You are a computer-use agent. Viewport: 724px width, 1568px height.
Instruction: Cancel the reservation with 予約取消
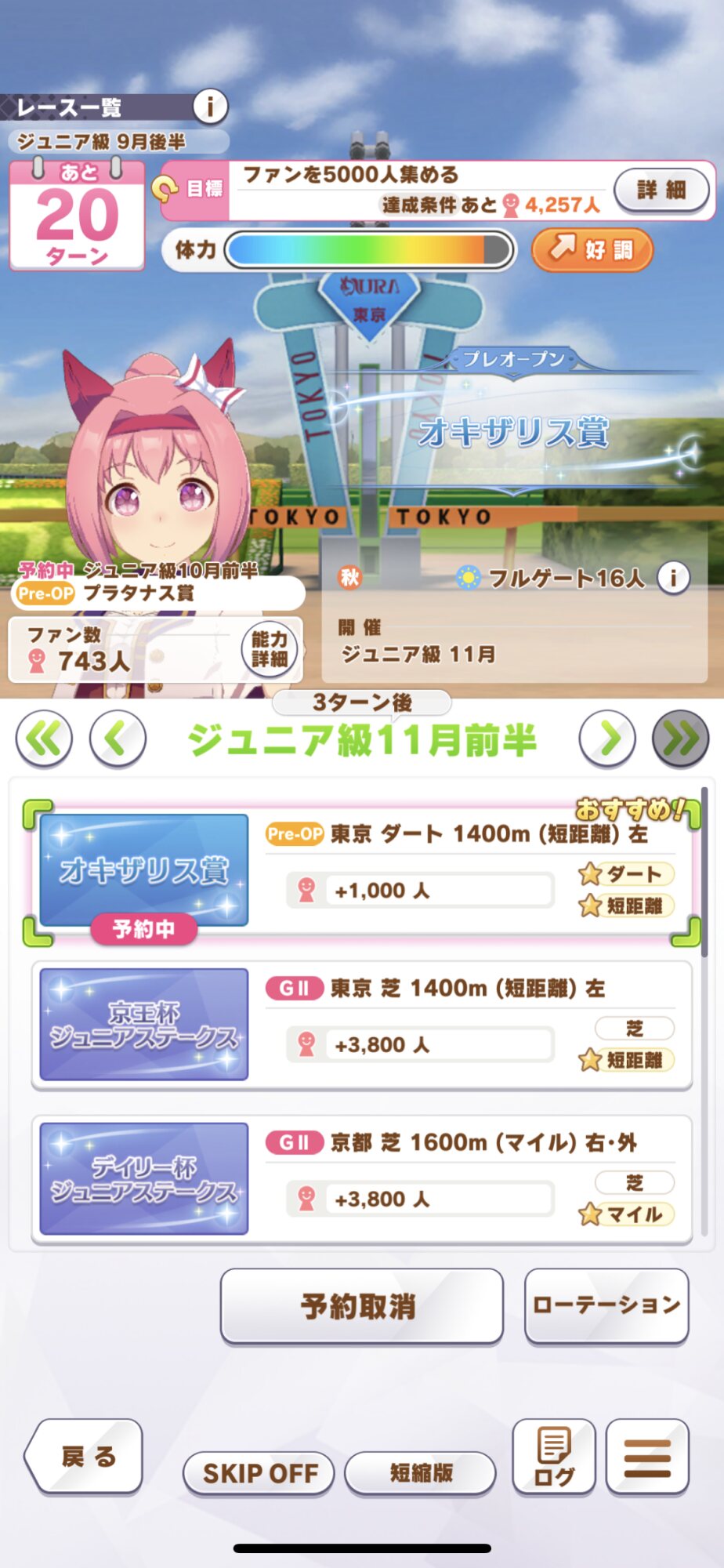click(361, 1306)
